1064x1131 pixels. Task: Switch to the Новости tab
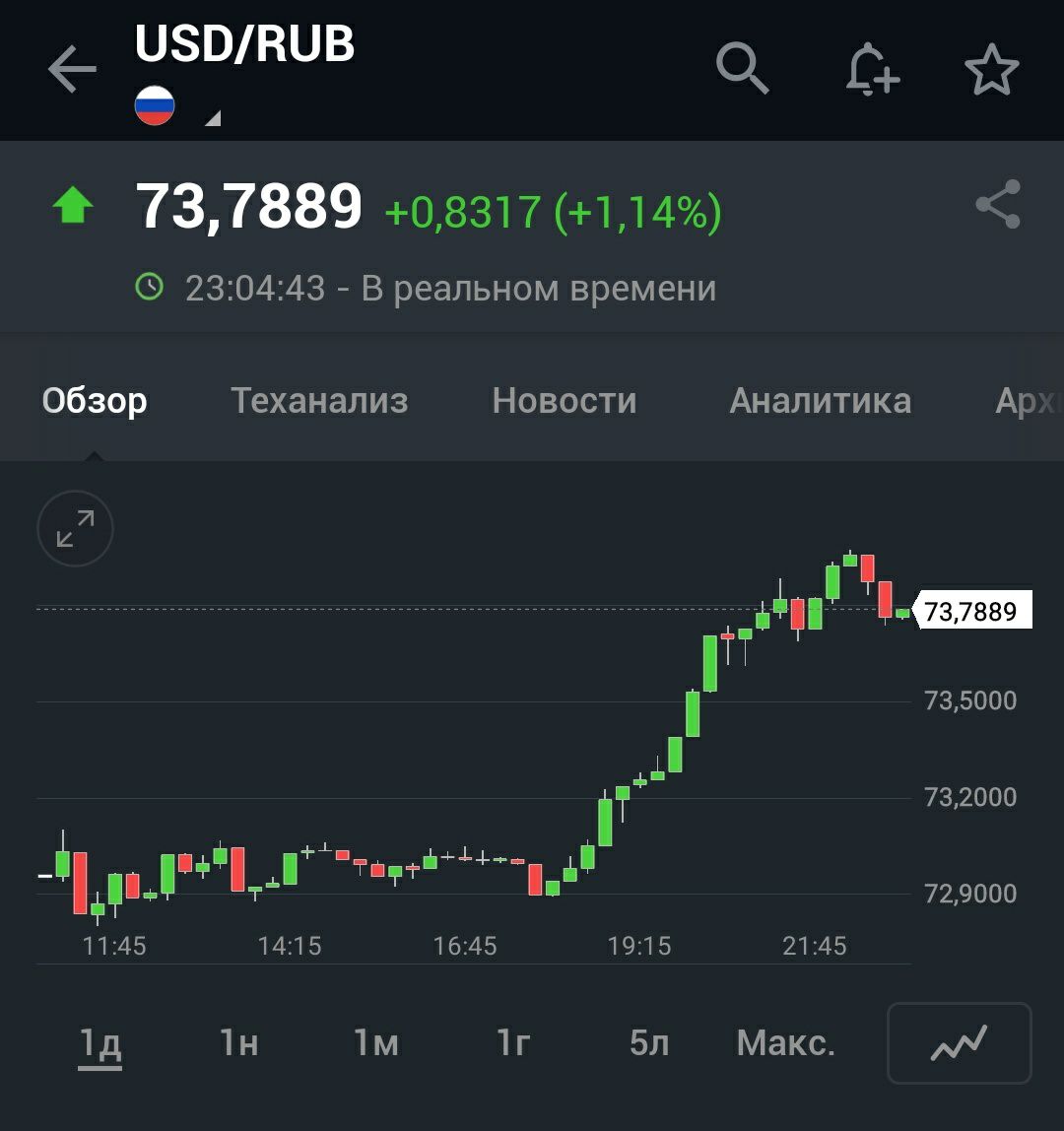(x=565, y=401)
